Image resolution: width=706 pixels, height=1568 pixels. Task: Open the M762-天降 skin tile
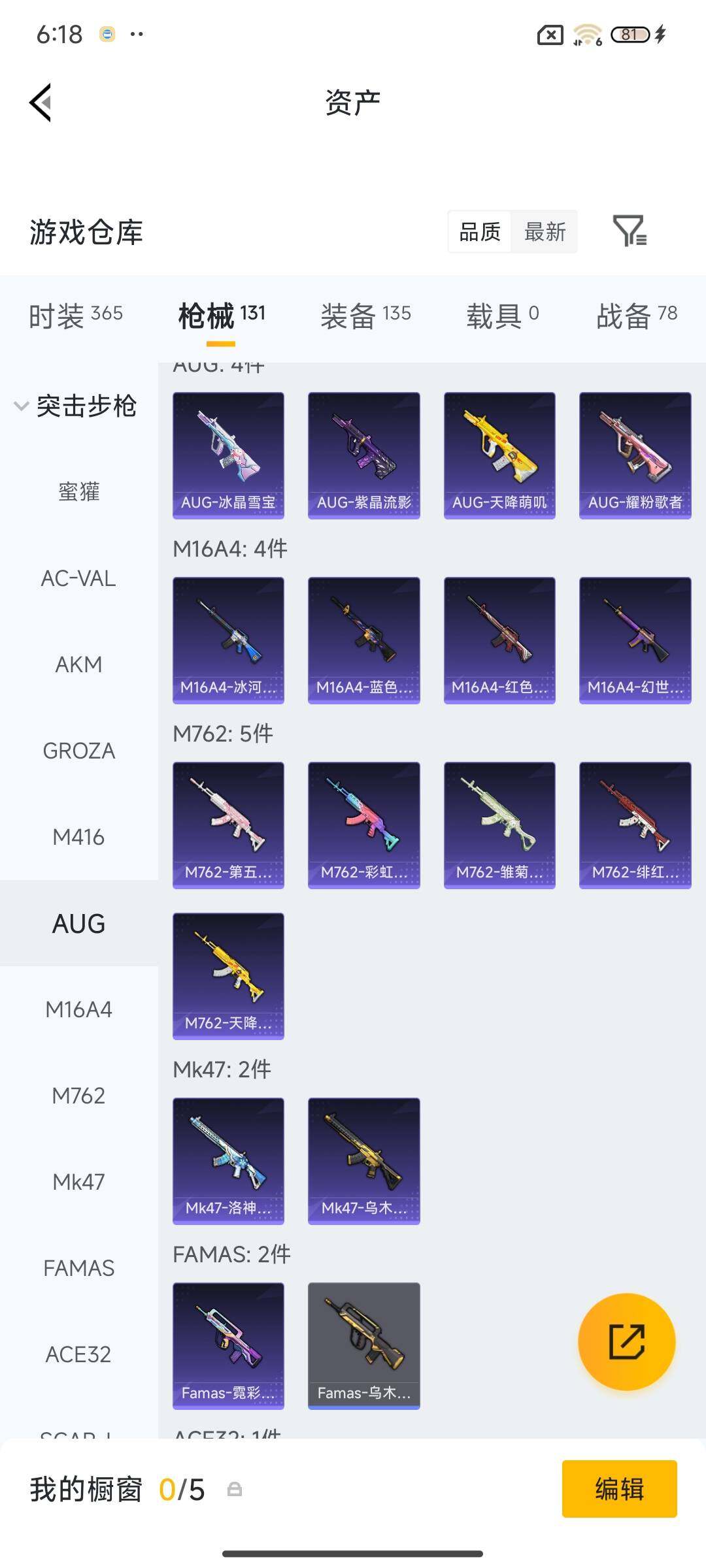[228, 975]
